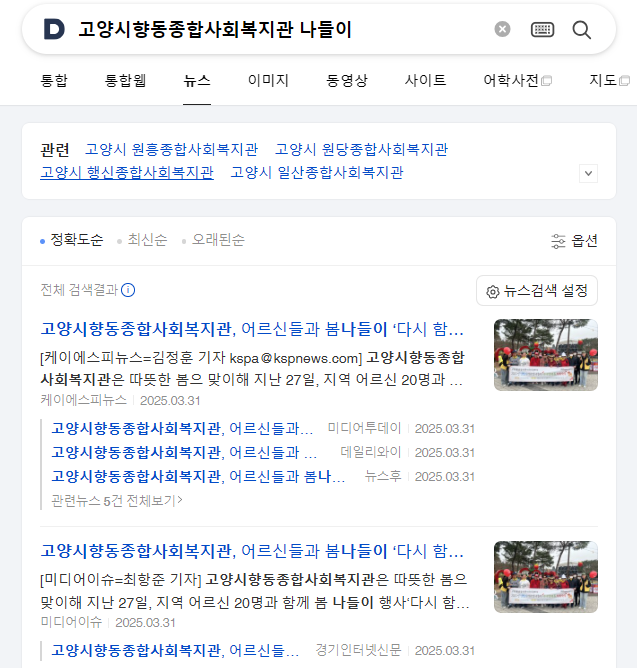Image resolution: width=637 pixels, height=668 pixels.
Task: View all 관련뉴스 5건 전체보기
Action: (x=117, y=500)
